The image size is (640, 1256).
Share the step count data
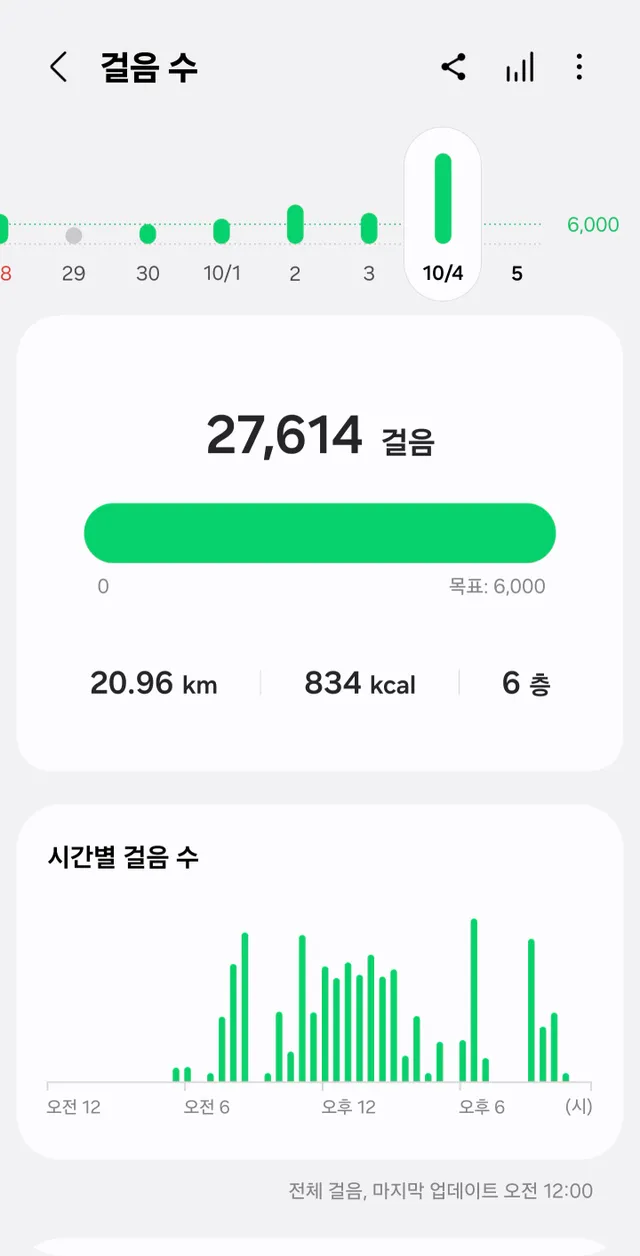454,68
